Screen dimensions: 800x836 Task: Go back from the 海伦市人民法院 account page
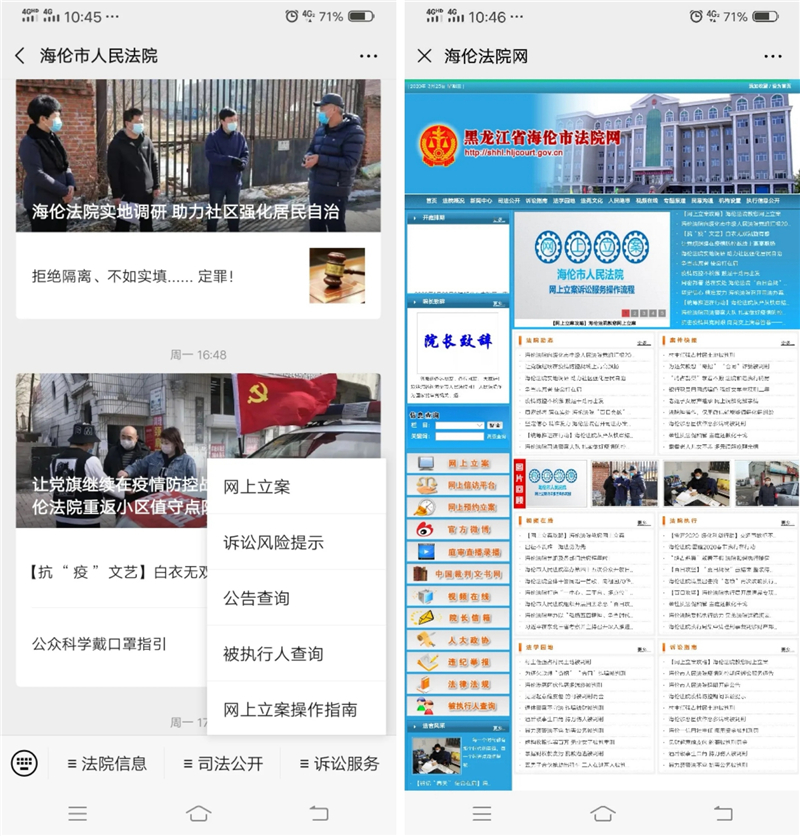[20, 56]
